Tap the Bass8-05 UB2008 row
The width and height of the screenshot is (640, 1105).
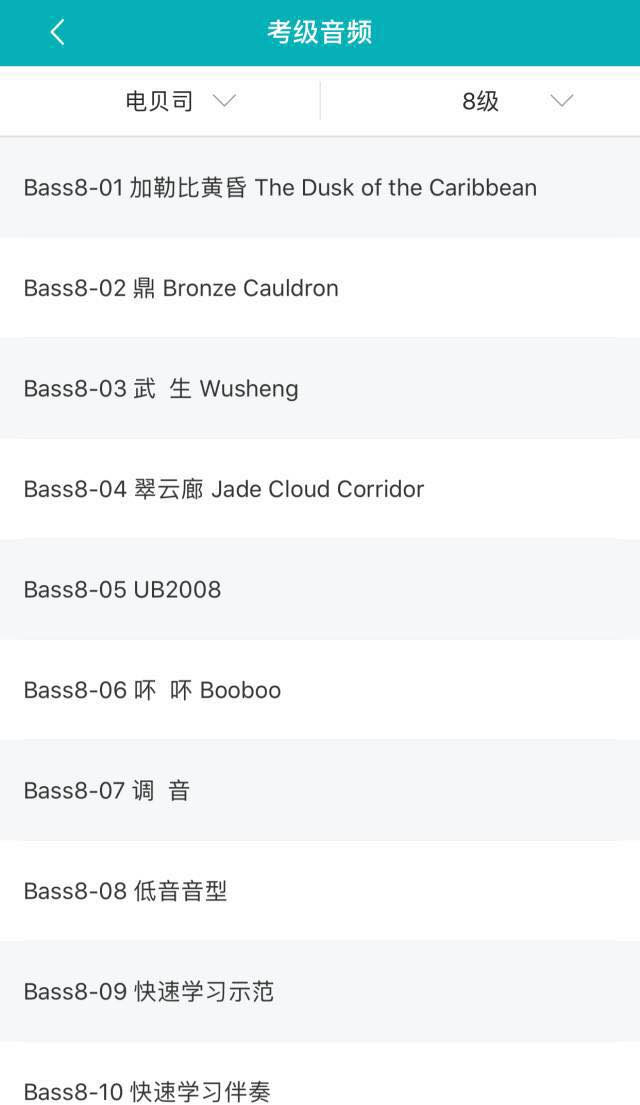(x=122, y=590)
